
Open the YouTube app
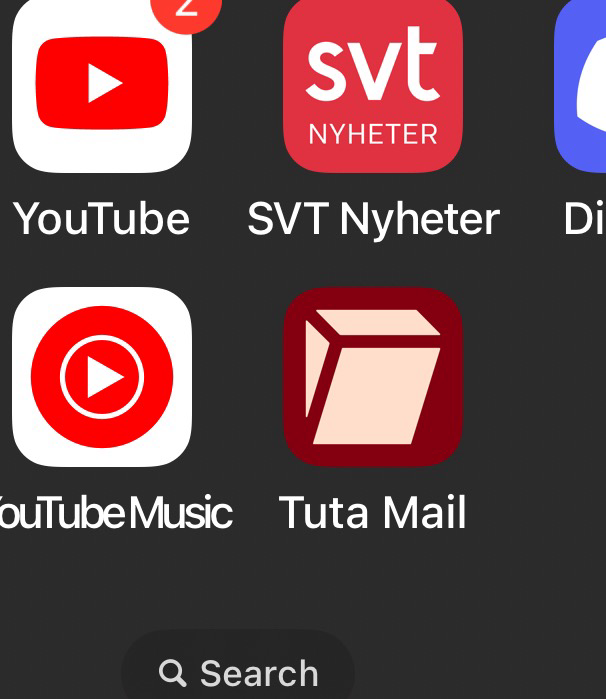(101, 84)
